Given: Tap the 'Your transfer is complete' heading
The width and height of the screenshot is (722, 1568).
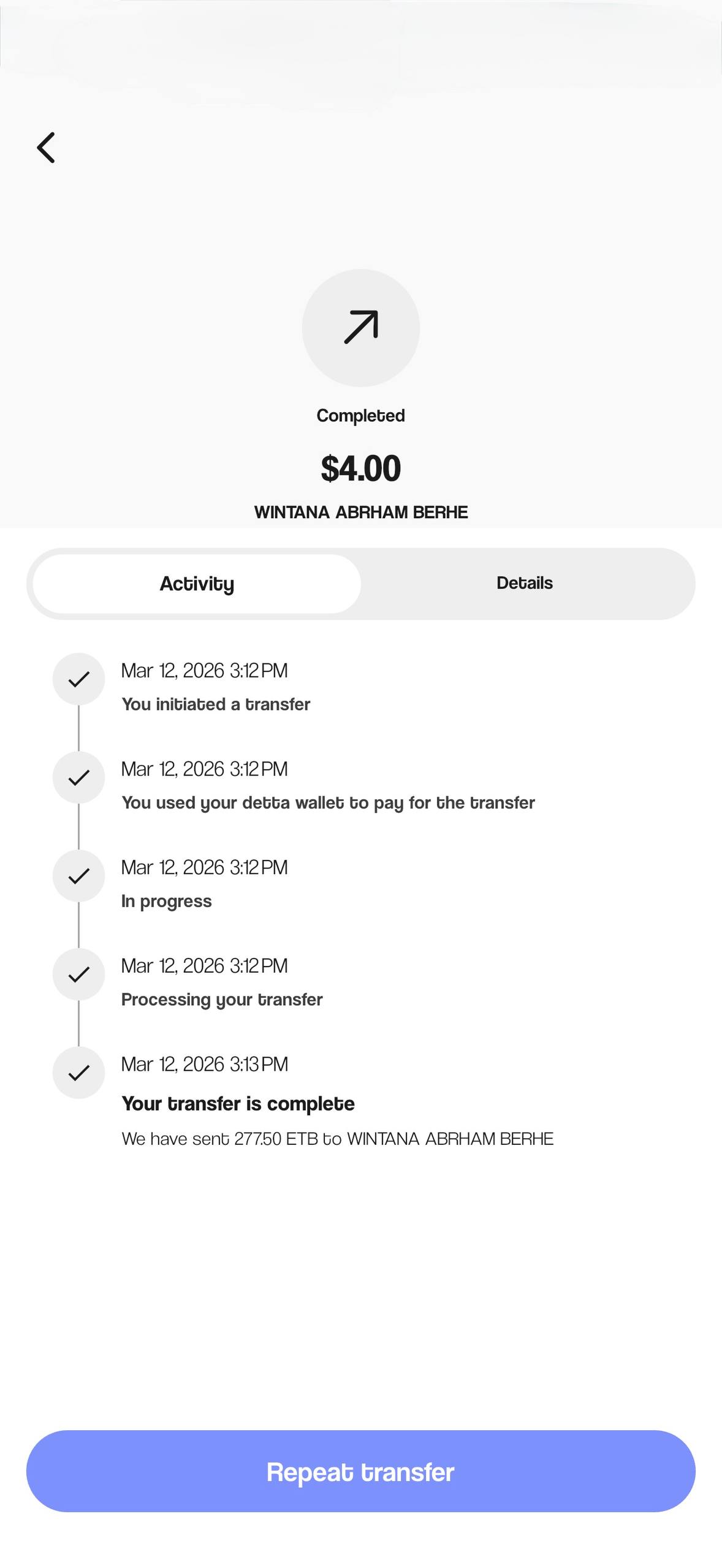Looking at the screenshot, I should tap(238, 1104).
